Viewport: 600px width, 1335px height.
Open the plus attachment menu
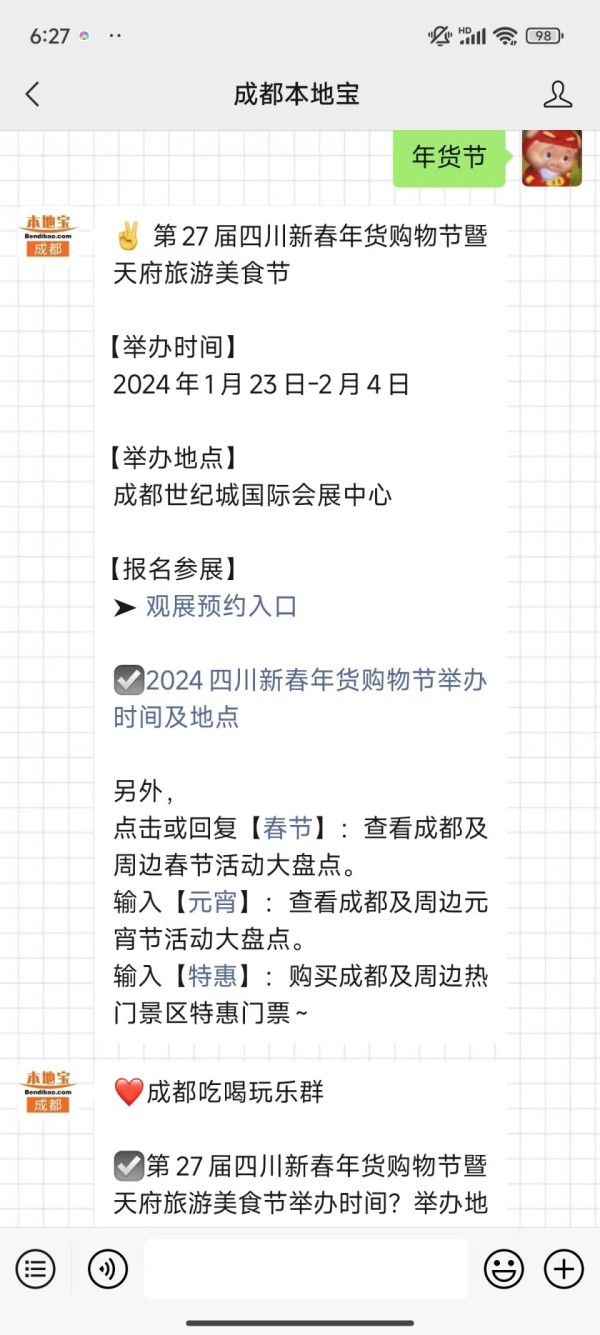(x=564, y=1270)
